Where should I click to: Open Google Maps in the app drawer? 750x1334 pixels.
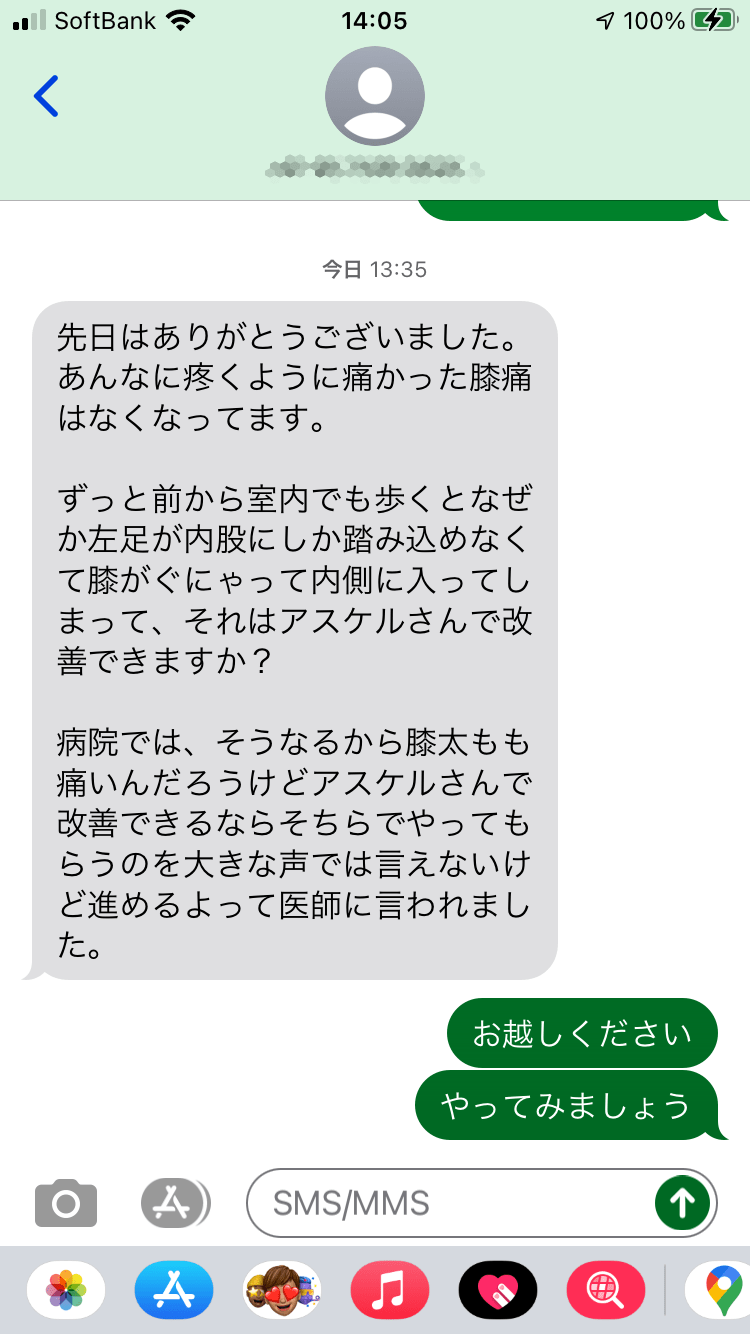(722, 1289)
